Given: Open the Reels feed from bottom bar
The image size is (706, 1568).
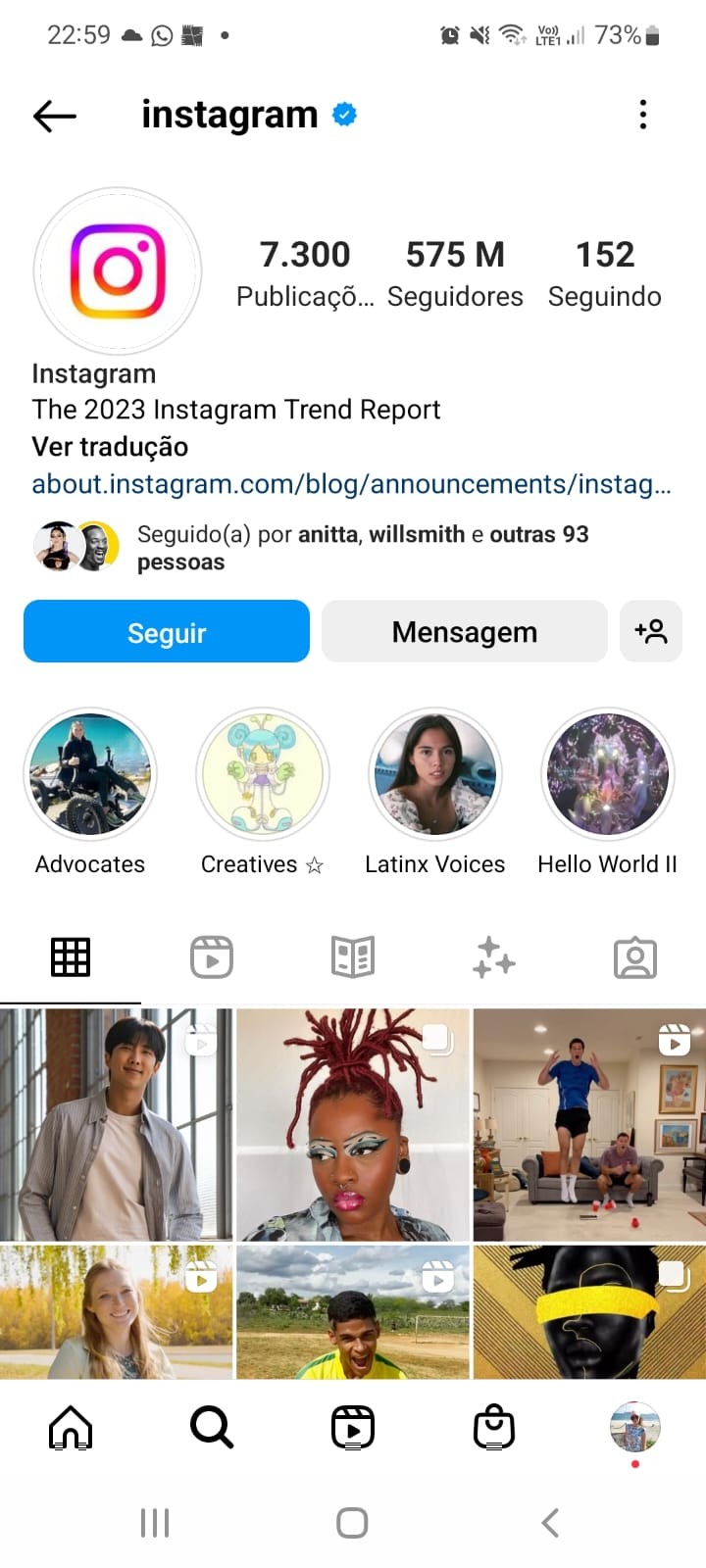Looking at the screenshot, I should coord(352,1427).
